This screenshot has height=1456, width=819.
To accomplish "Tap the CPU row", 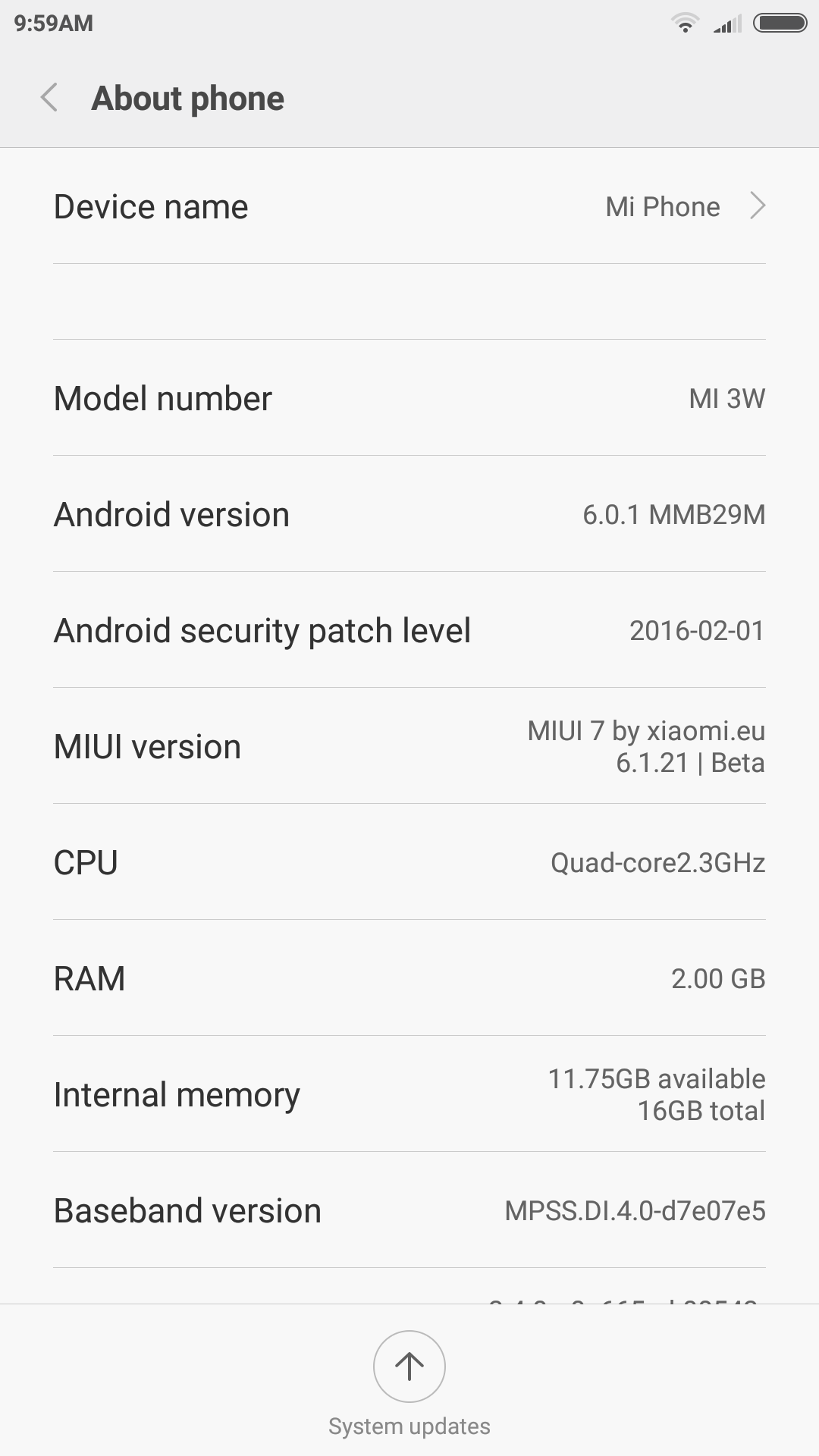I will tap(409, 862).
